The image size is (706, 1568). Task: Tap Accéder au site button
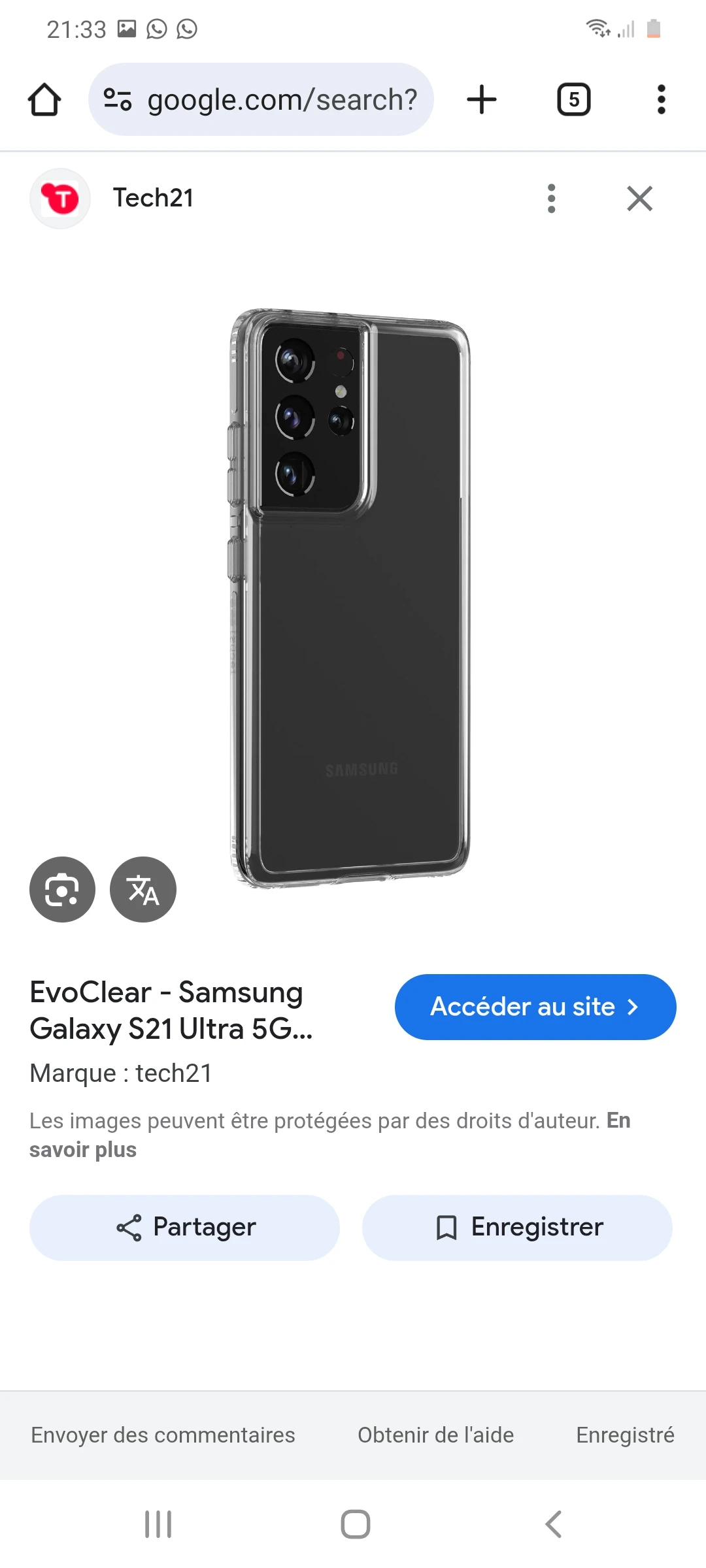click(535, 1007)
